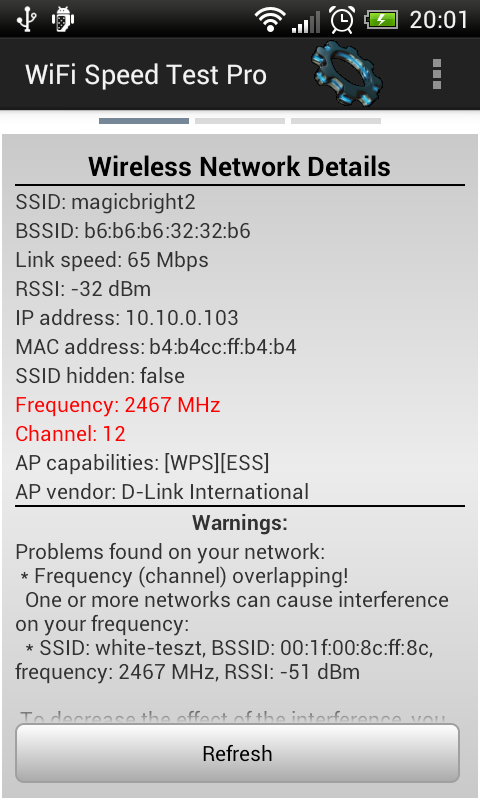Open the three-dot overflow menu

point(437,74)
